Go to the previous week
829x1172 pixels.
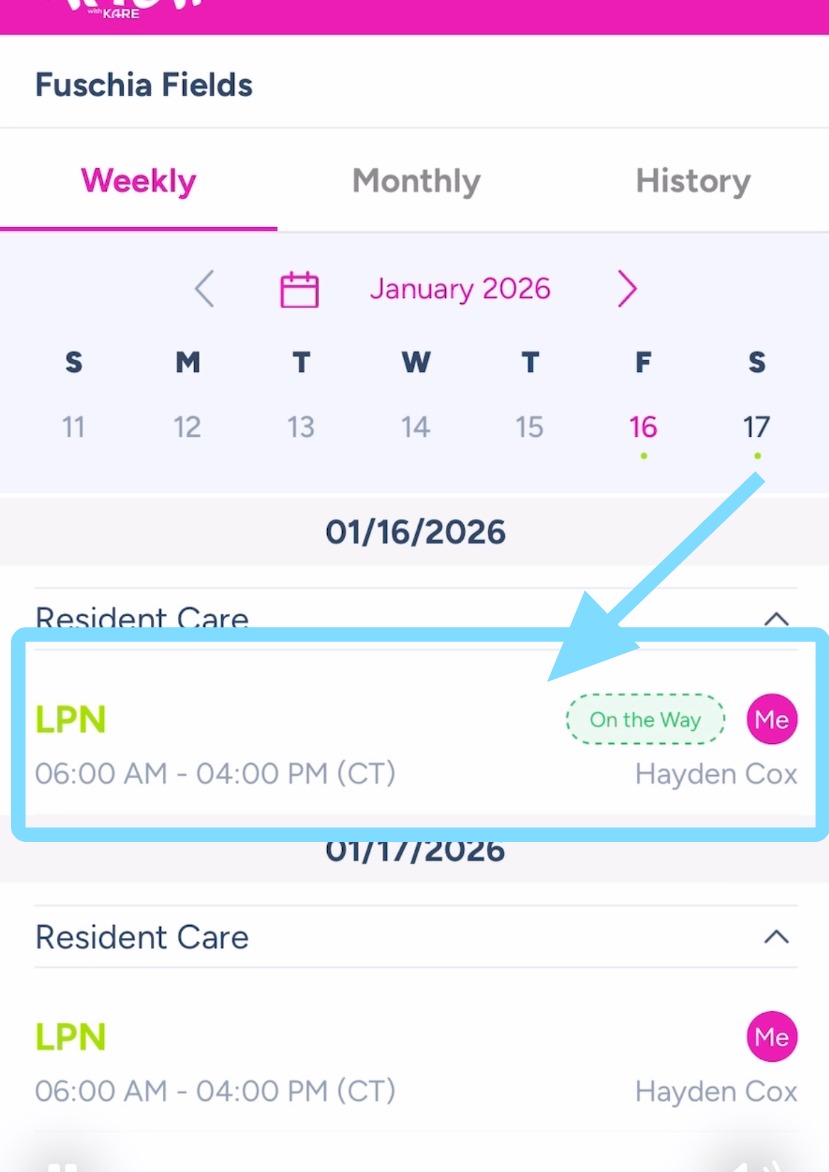(x=204, y=289)
